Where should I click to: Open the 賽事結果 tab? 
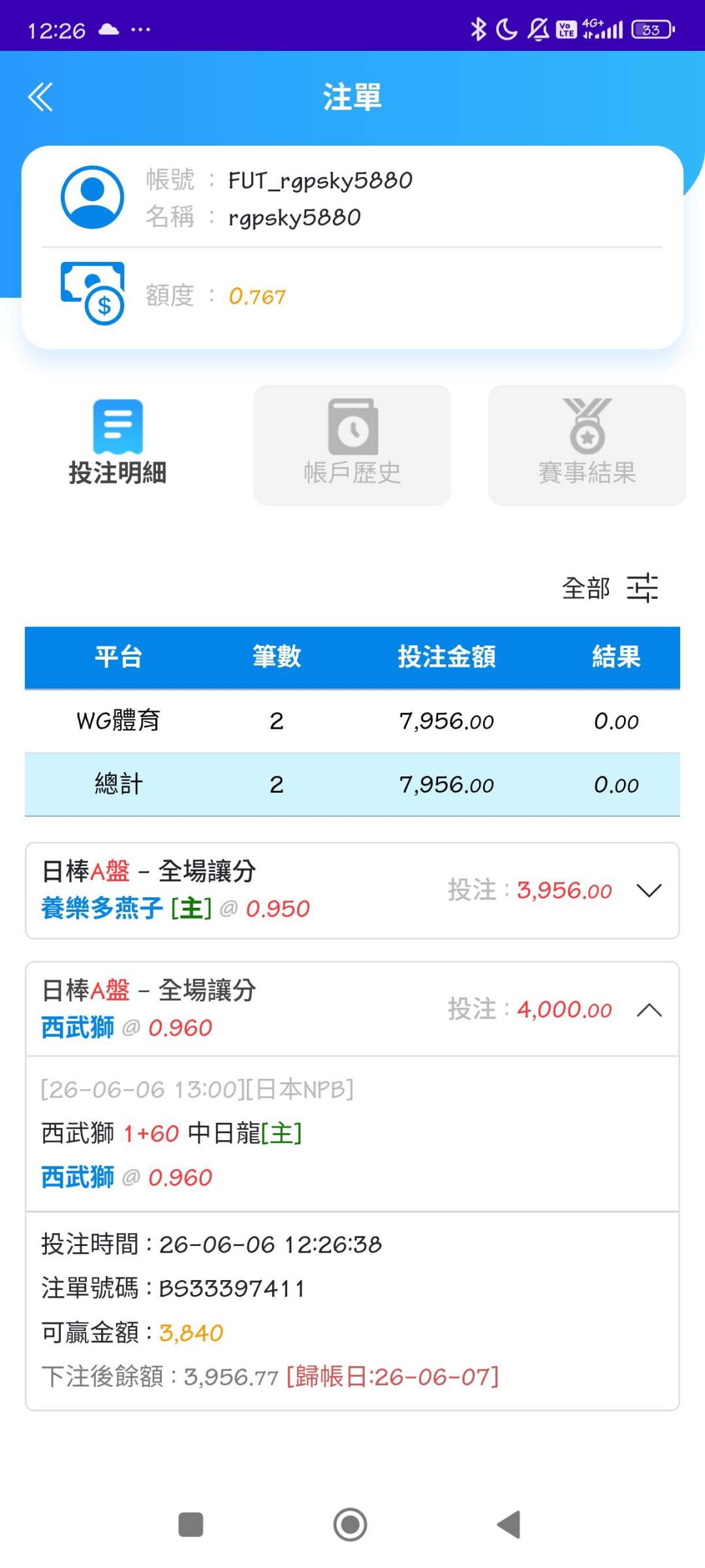click(x=587, y=444)
